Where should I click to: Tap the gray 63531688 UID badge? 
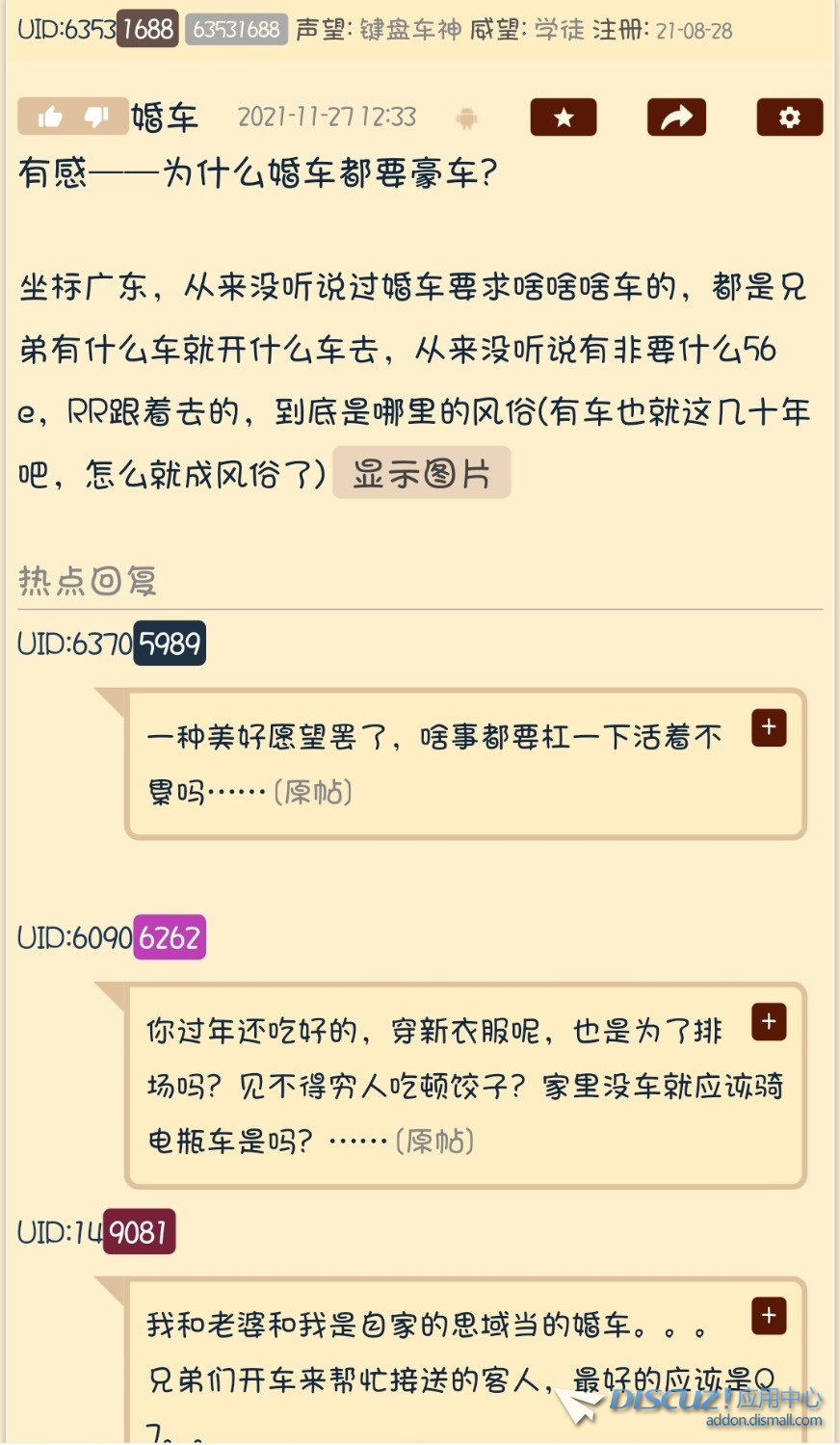[236, 29]
